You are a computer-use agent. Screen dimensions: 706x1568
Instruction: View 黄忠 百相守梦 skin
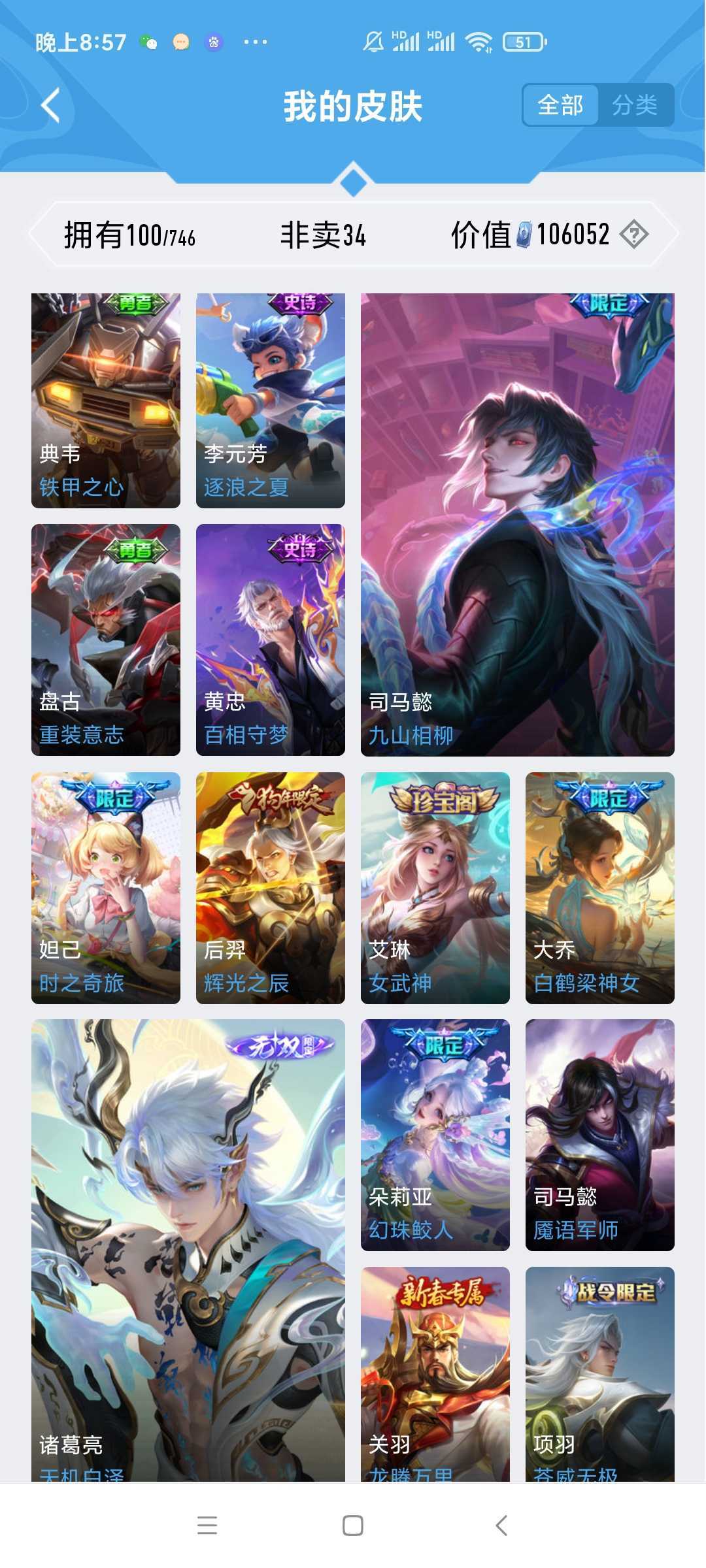click(x=271, y=640)
